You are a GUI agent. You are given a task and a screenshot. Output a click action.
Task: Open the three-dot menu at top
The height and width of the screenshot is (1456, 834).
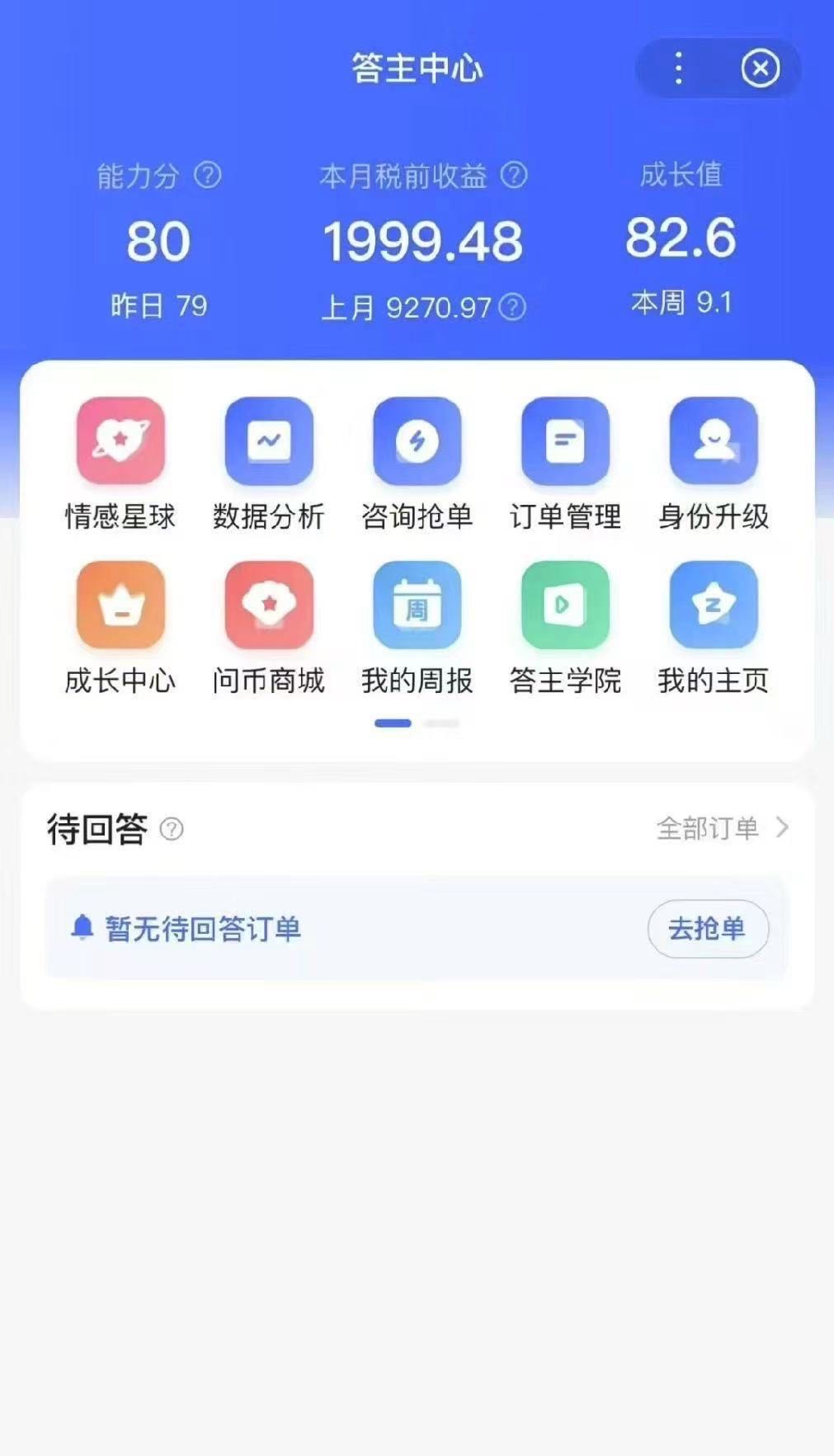tap(678, 69)
